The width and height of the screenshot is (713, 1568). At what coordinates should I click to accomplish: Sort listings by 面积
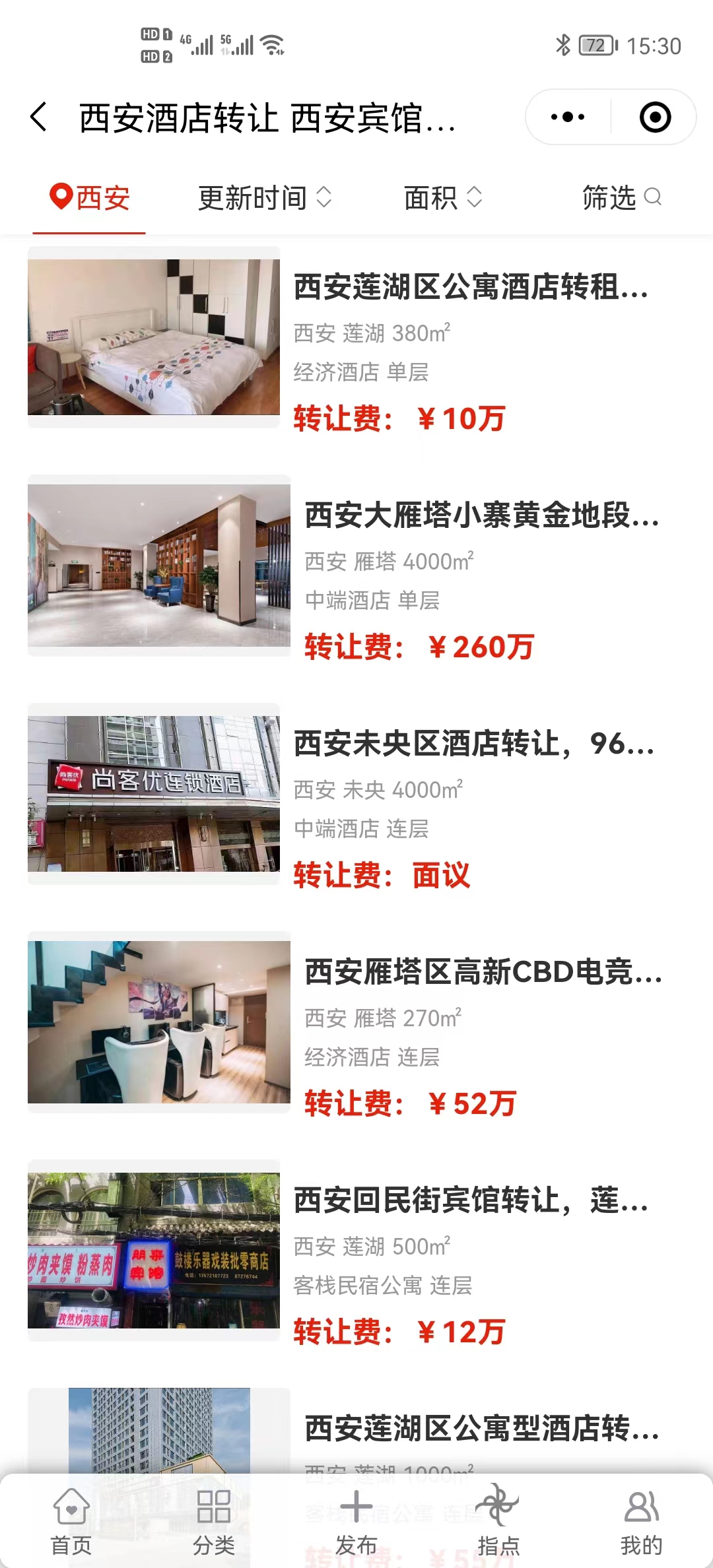[443, 198]
